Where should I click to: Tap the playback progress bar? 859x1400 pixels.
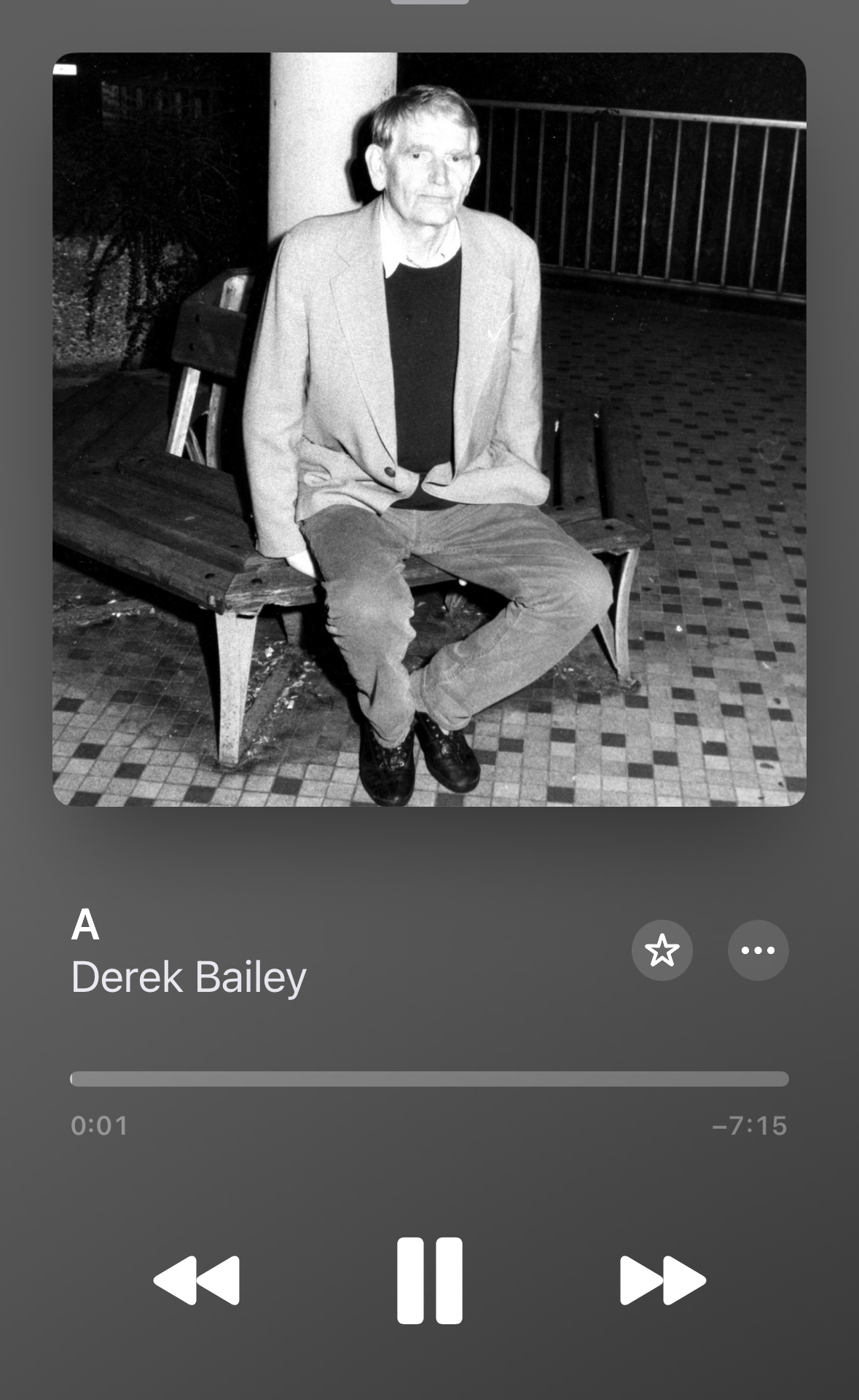pyautogui.click(x=429, y=1079)
